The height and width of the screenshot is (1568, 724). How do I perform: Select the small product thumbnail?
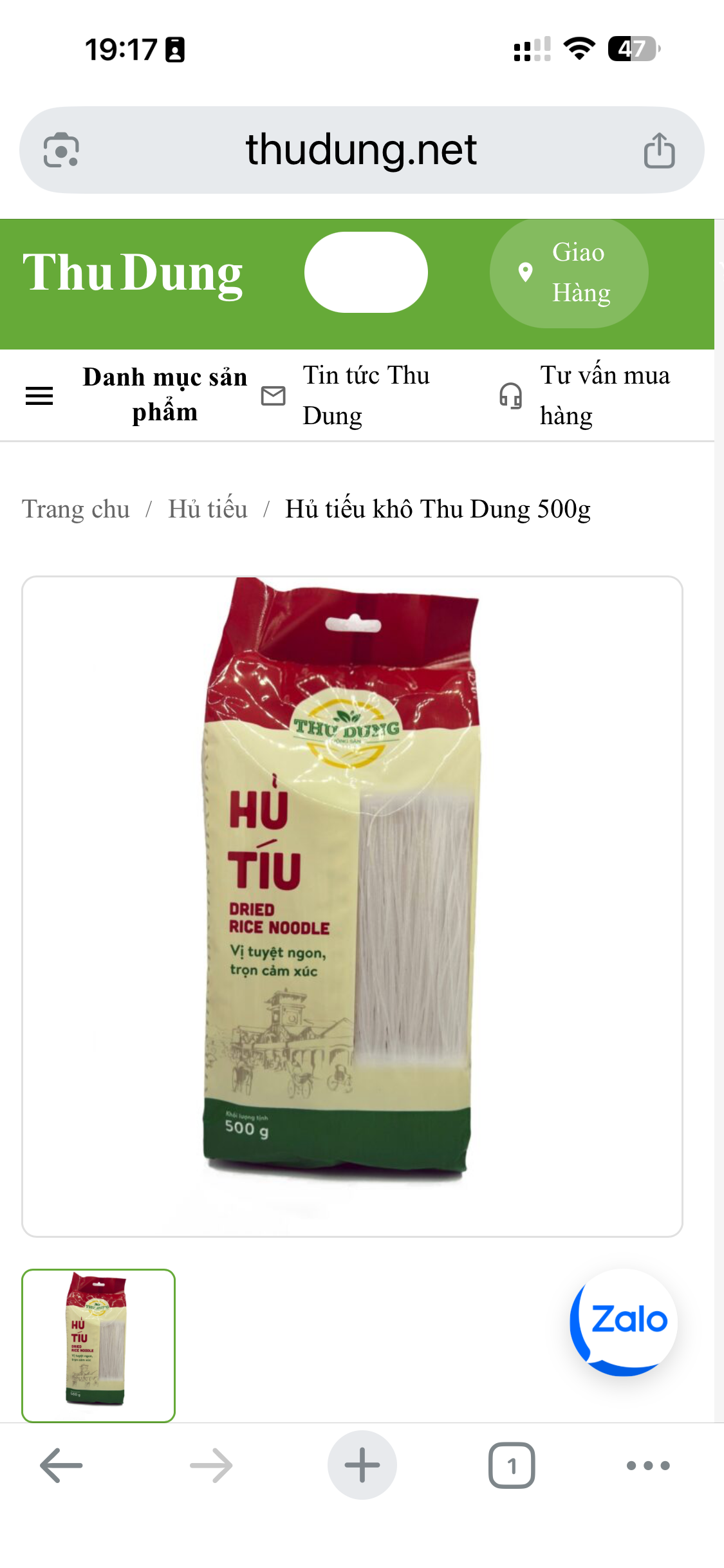99,1345
